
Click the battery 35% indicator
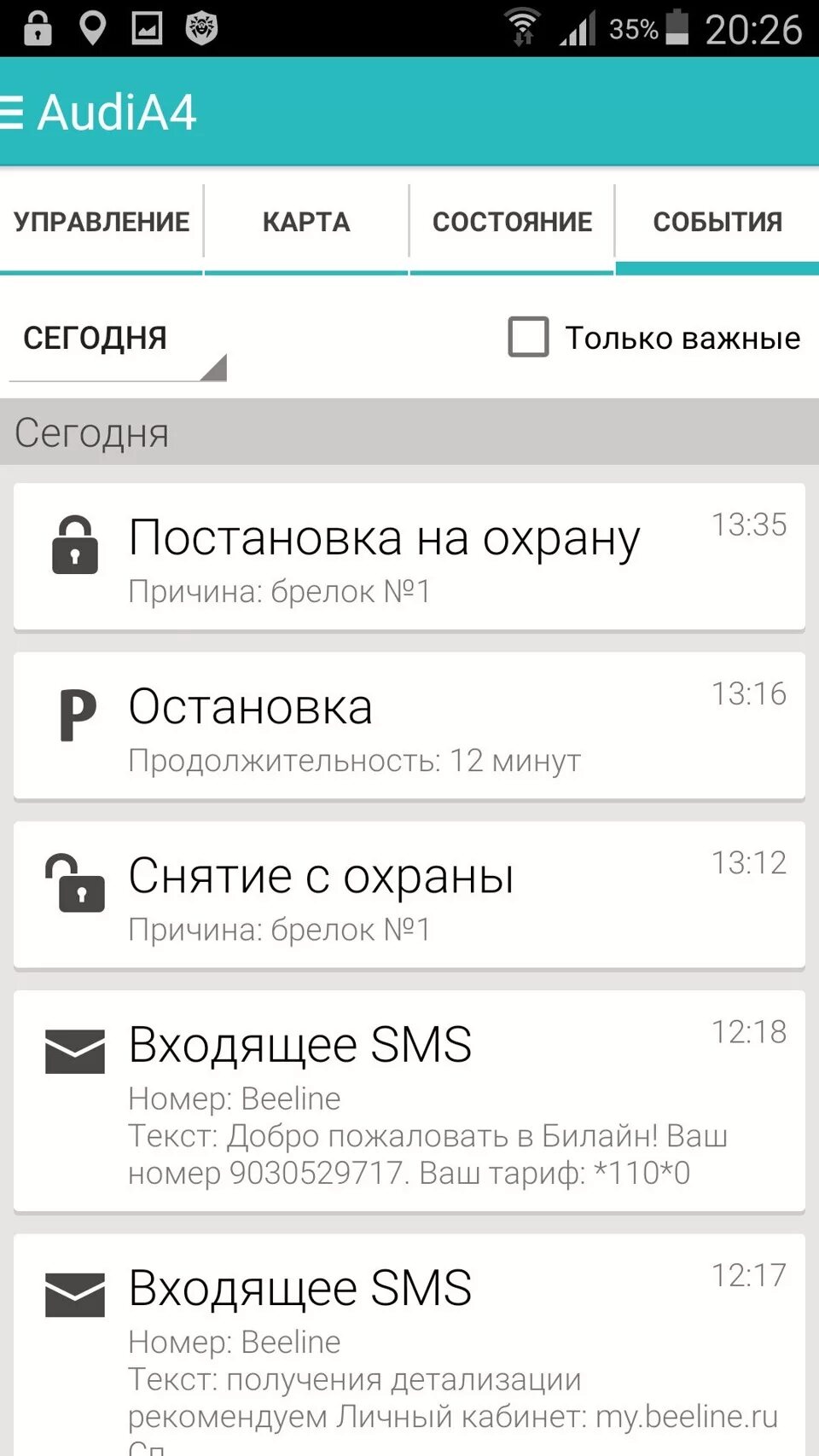tap(678, 27)
